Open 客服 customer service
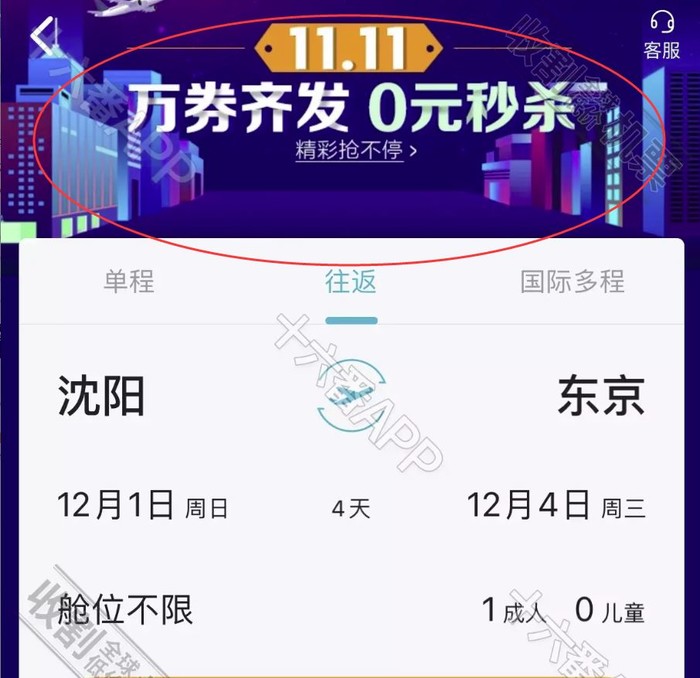This screenshot has height=678, width=700. (661, 34)
